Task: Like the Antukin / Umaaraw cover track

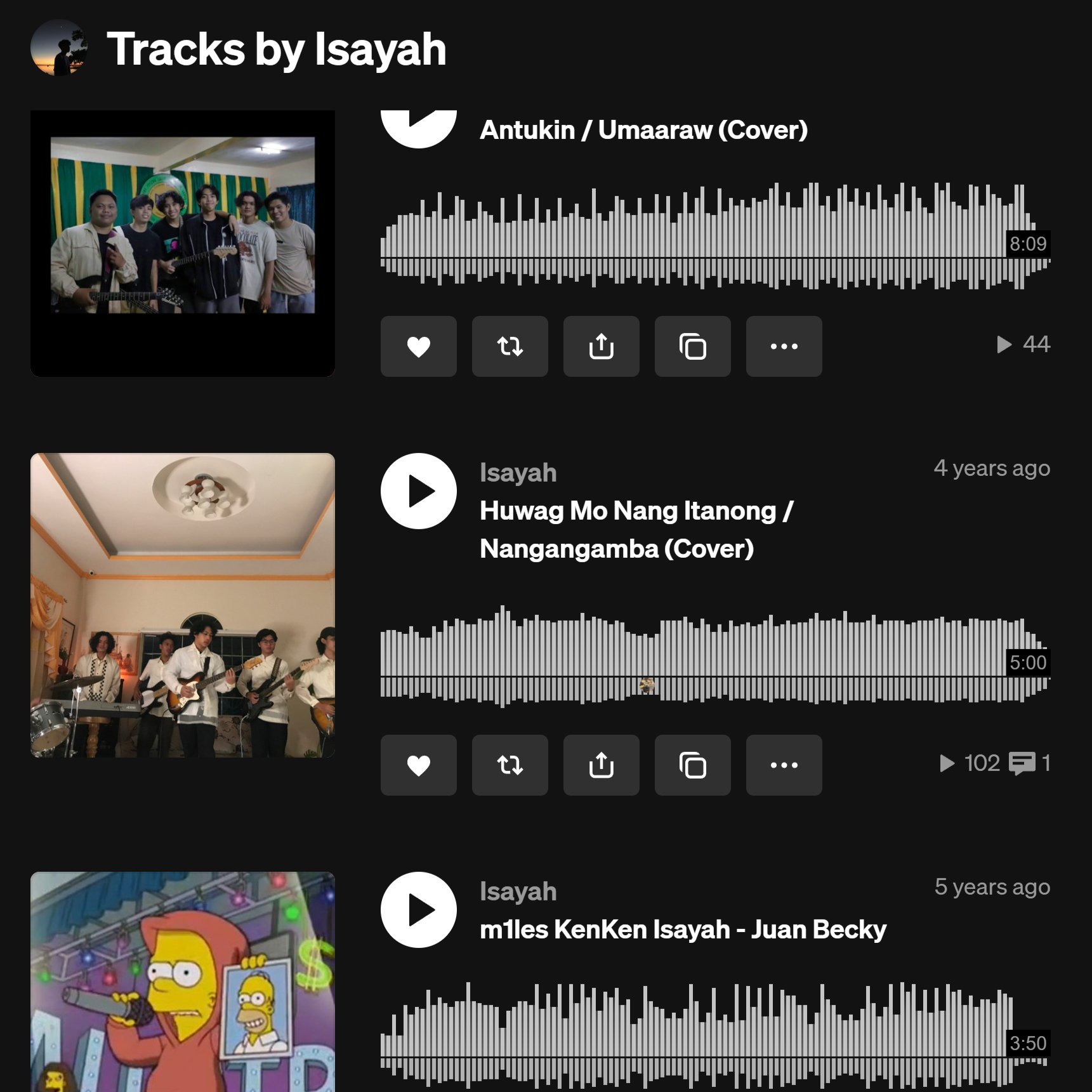Action: point(418,346)
